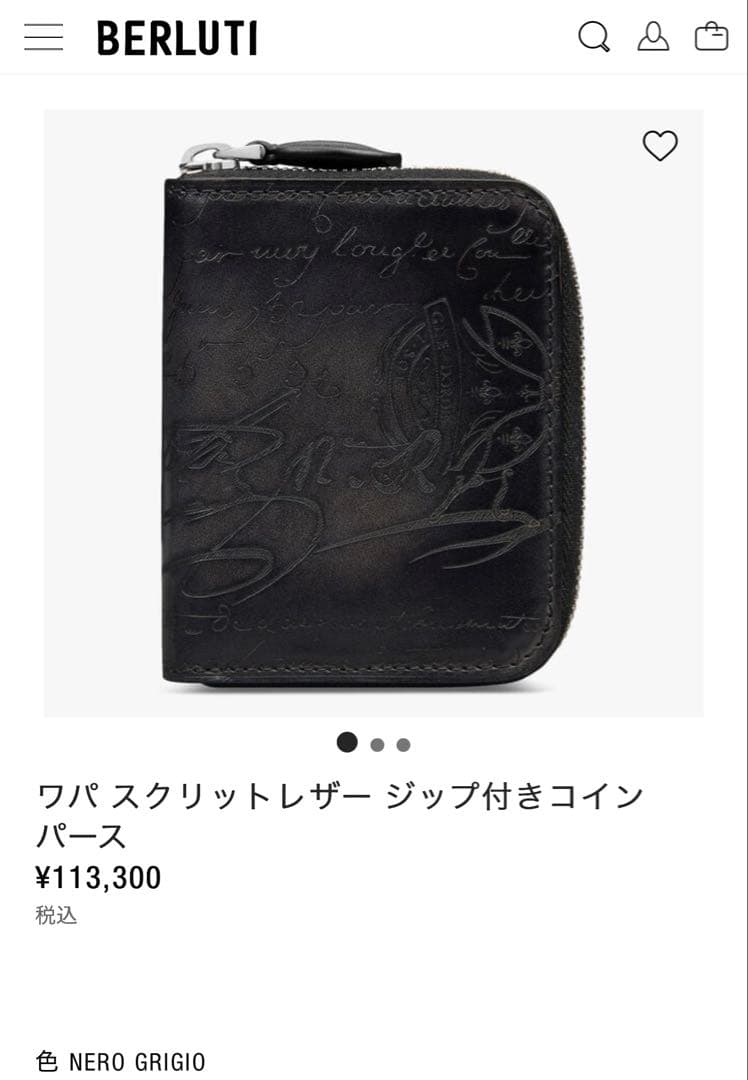Screen dimensions: 748x1080
Task: Select the third carousel dot
Action: click(x=404, y=745)
